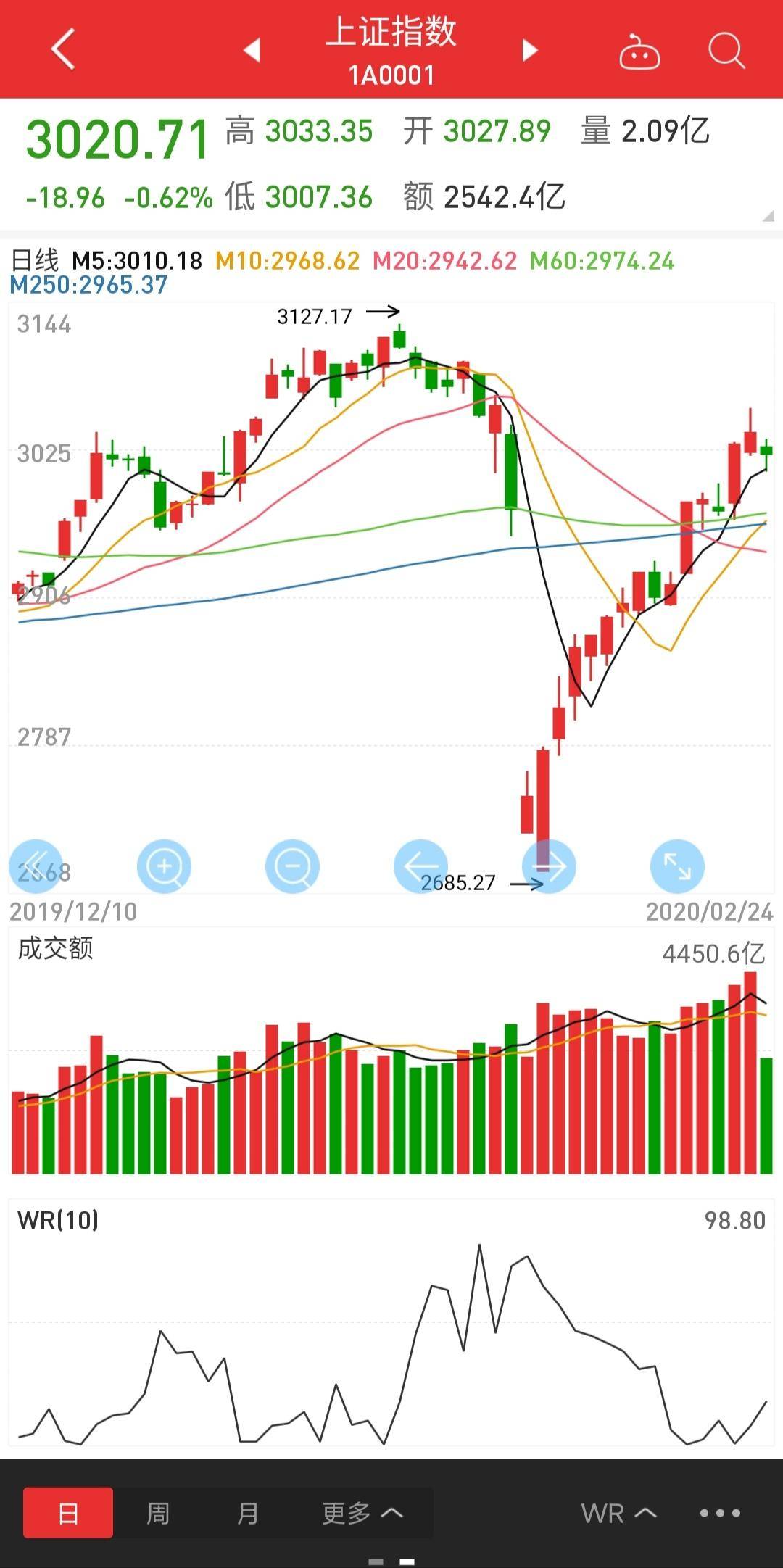Expand chart to full screen
The width and height of the screenshot is (783, 1568).
[677, 866]
